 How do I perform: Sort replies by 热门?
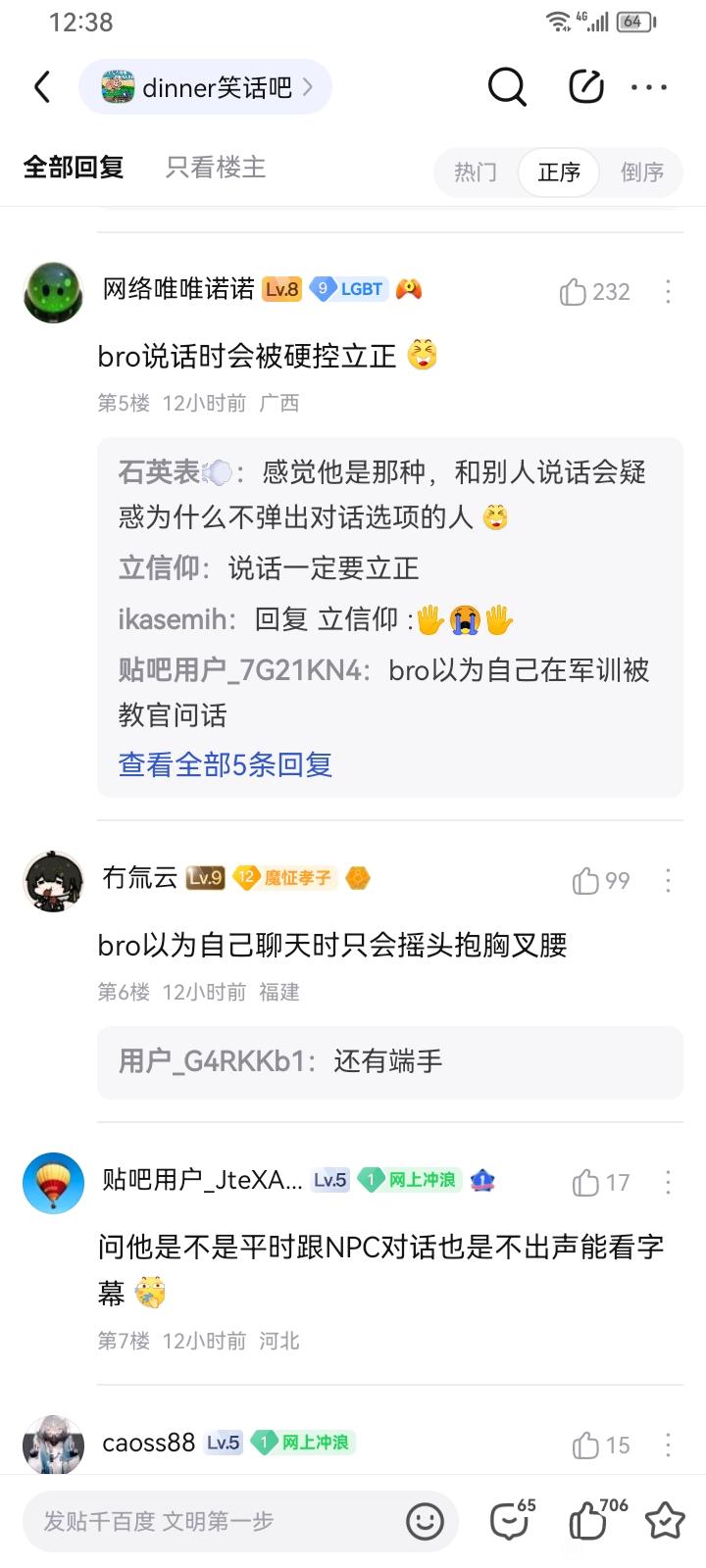coord(476,172)
